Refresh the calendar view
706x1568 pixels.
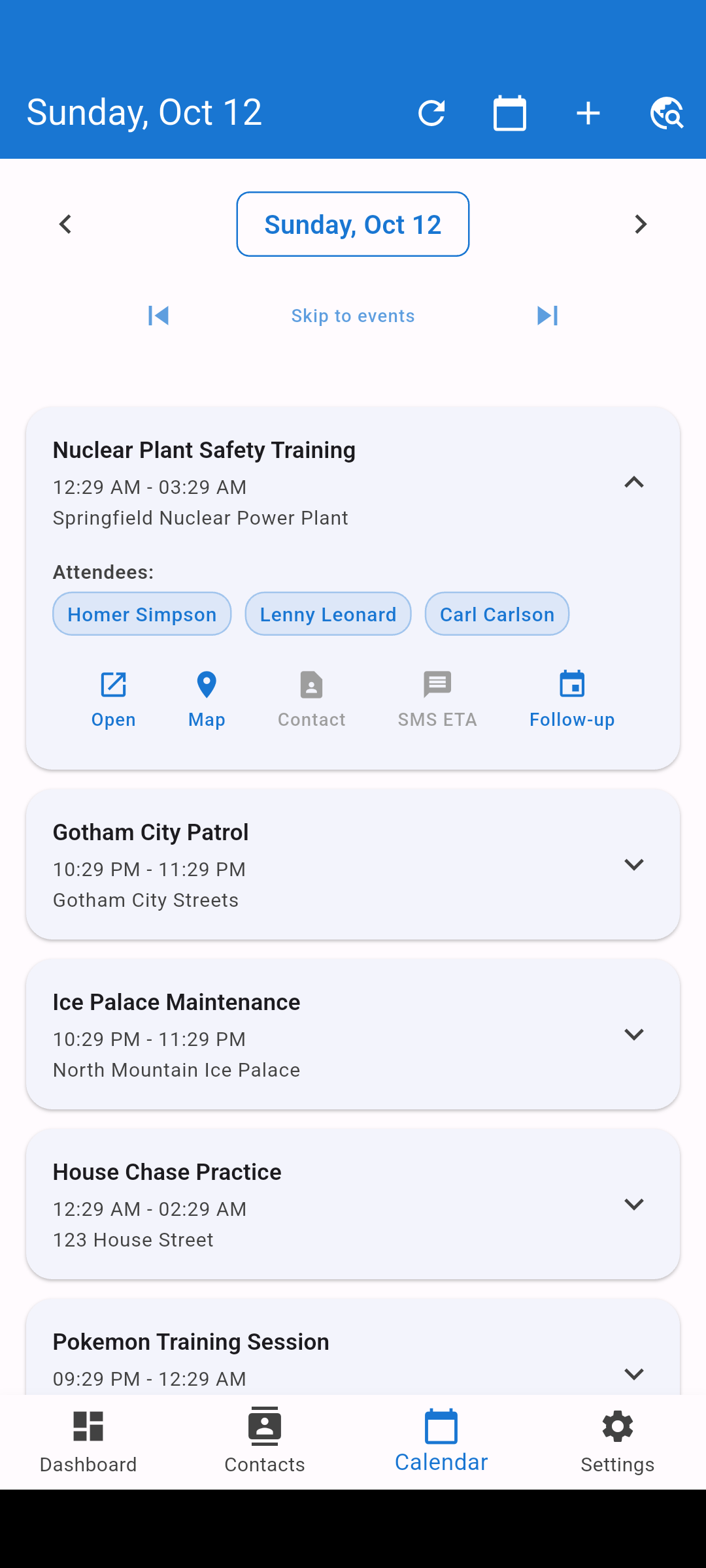(431, 112)
